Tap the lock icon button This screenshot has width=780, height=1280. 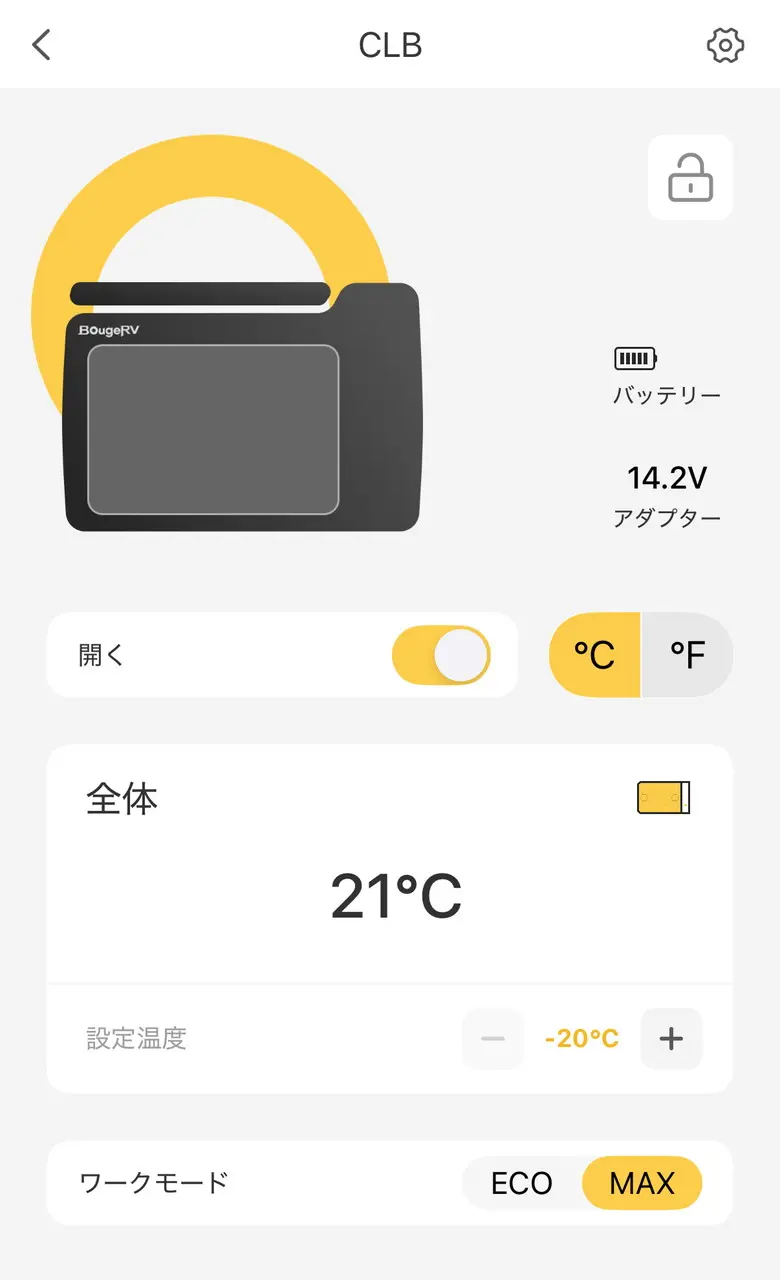point(690,178)
